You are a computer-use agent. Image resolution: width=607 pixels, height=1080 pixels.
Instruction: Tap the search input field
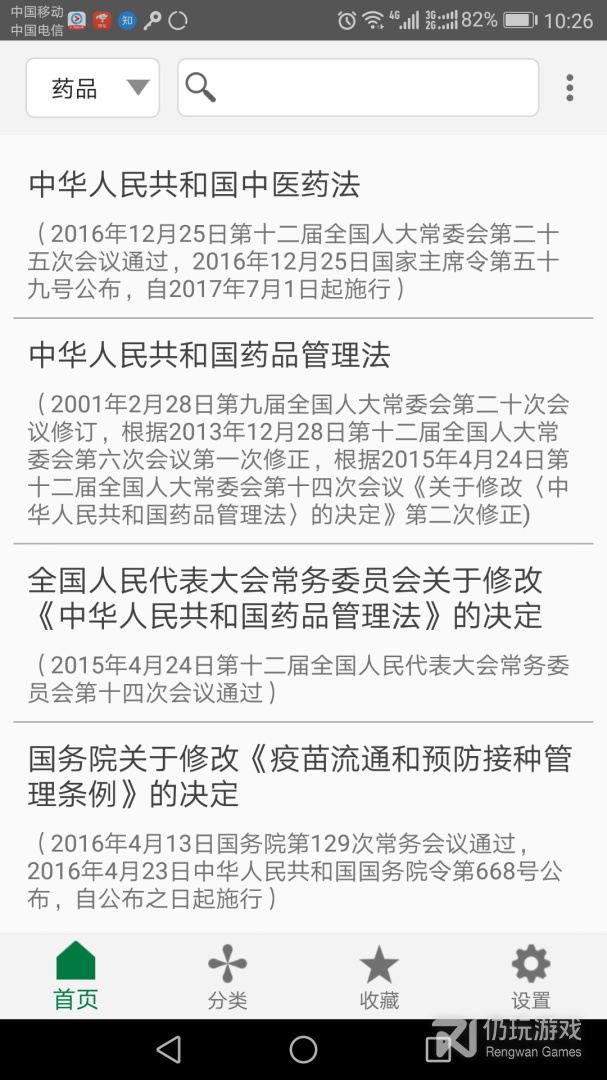click(x=370, y=88)
